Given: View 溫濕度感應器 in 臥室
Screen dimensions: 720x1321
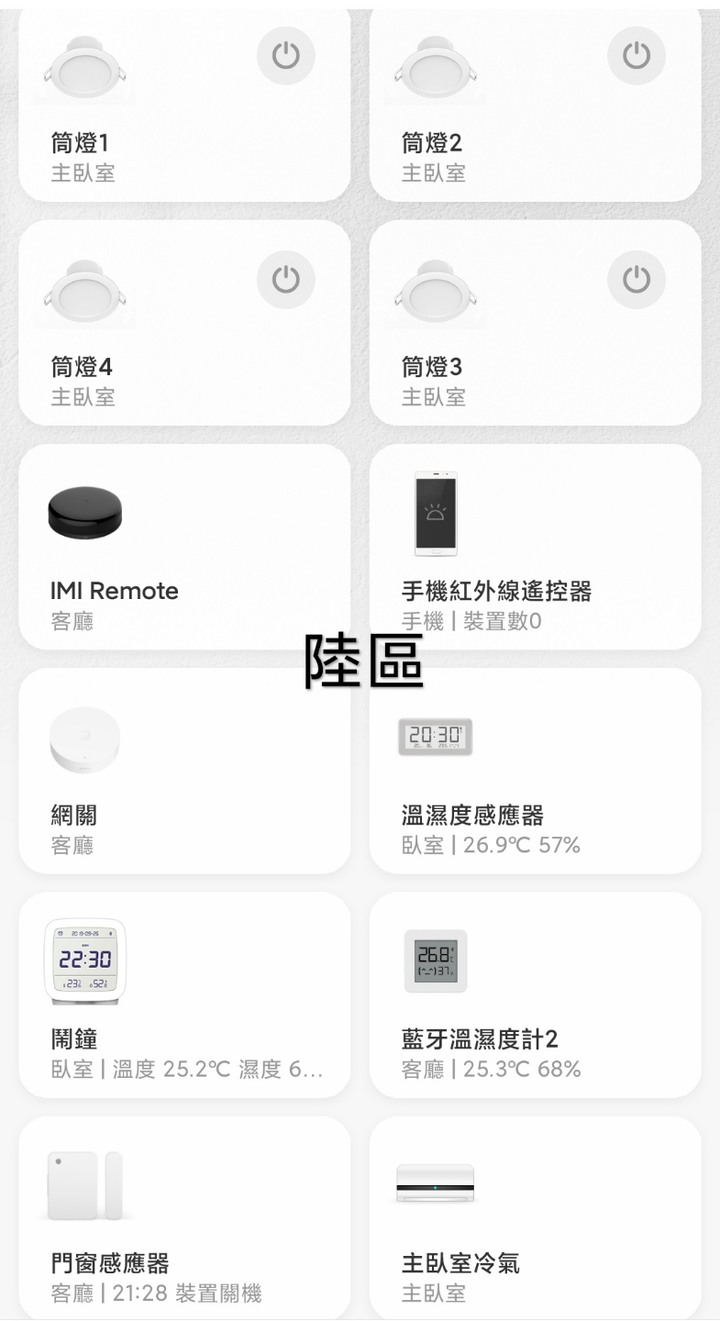Looking at the screenshot, I should pos(535,770).
